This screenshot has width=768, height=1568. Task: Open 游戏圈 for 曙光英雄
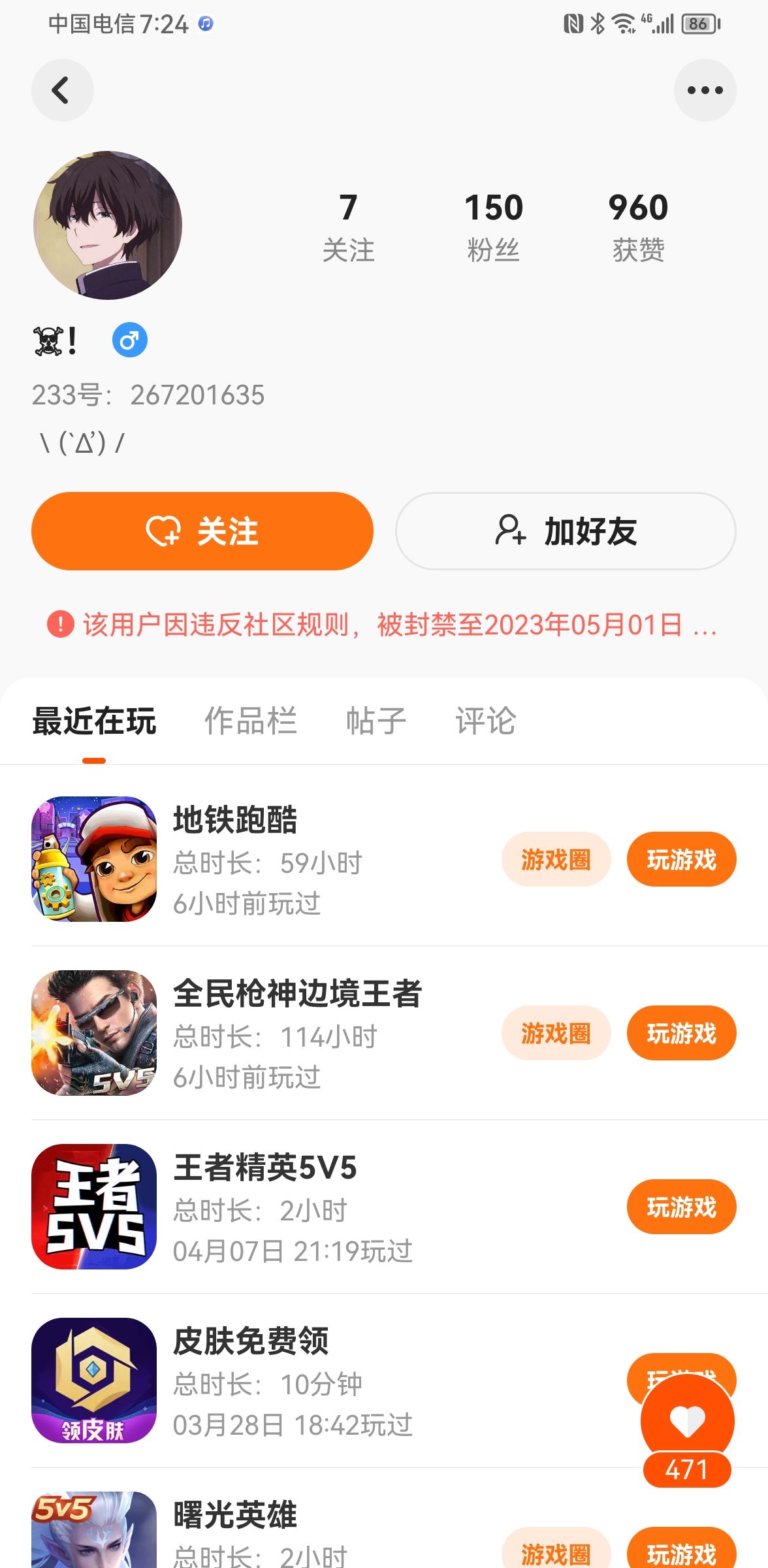[556, 1550]
